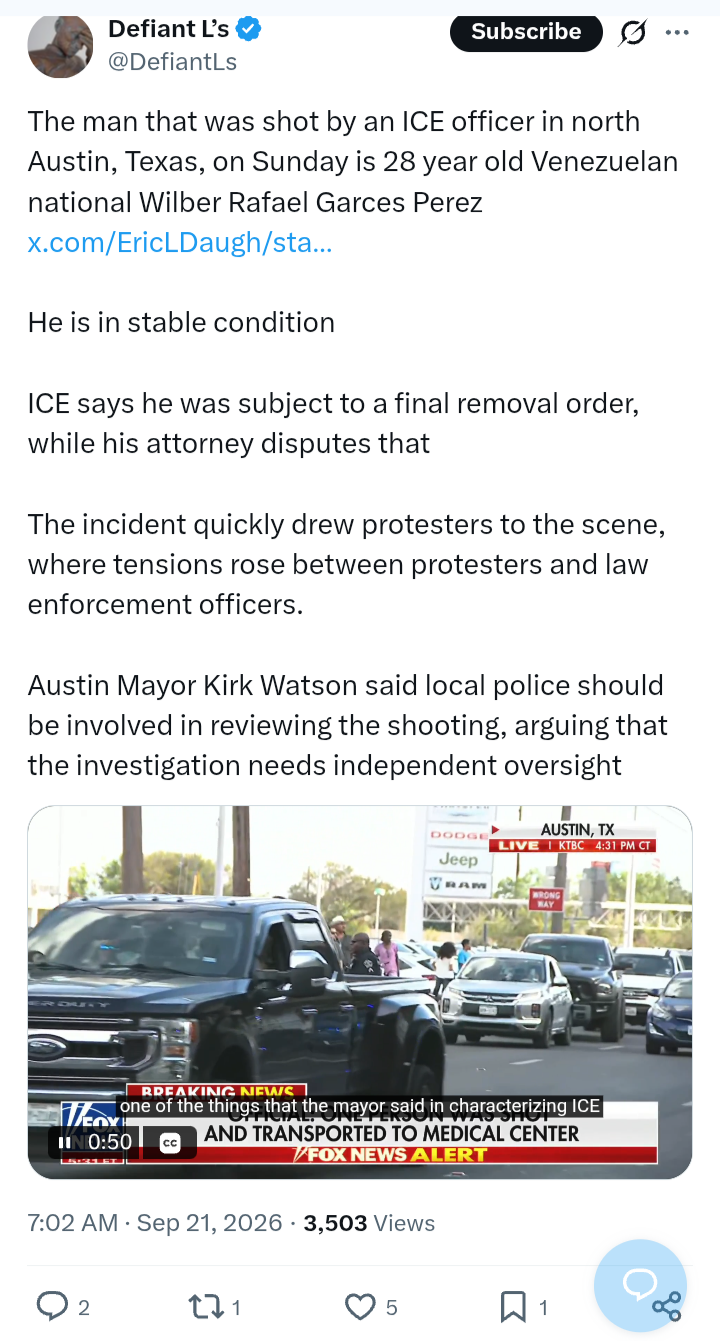Subscribe to Defiant L's
Screen dimensions: 720x1341
click(526, 32)
